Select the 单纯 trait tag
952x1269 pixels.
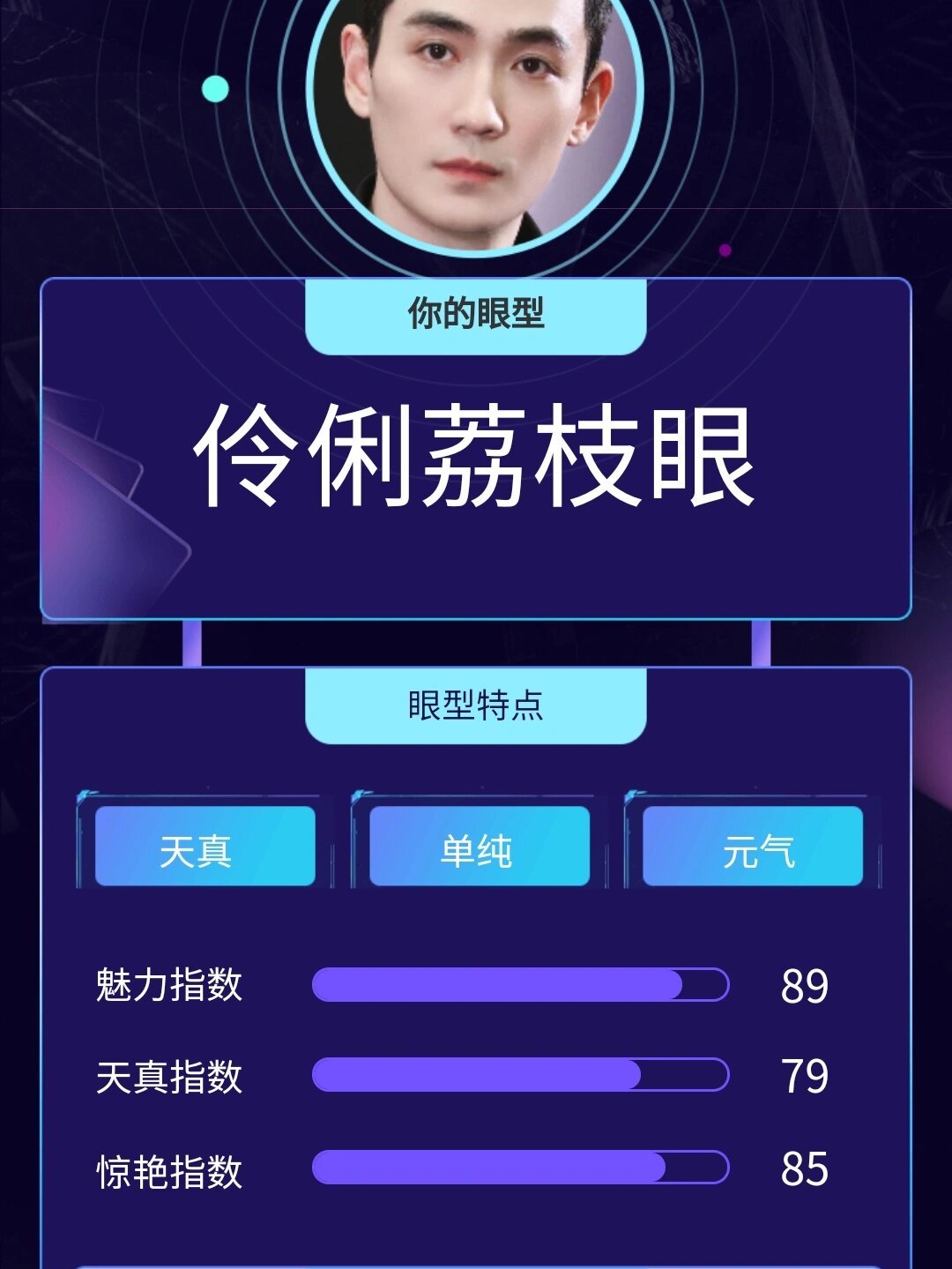[x=476, y=847]
